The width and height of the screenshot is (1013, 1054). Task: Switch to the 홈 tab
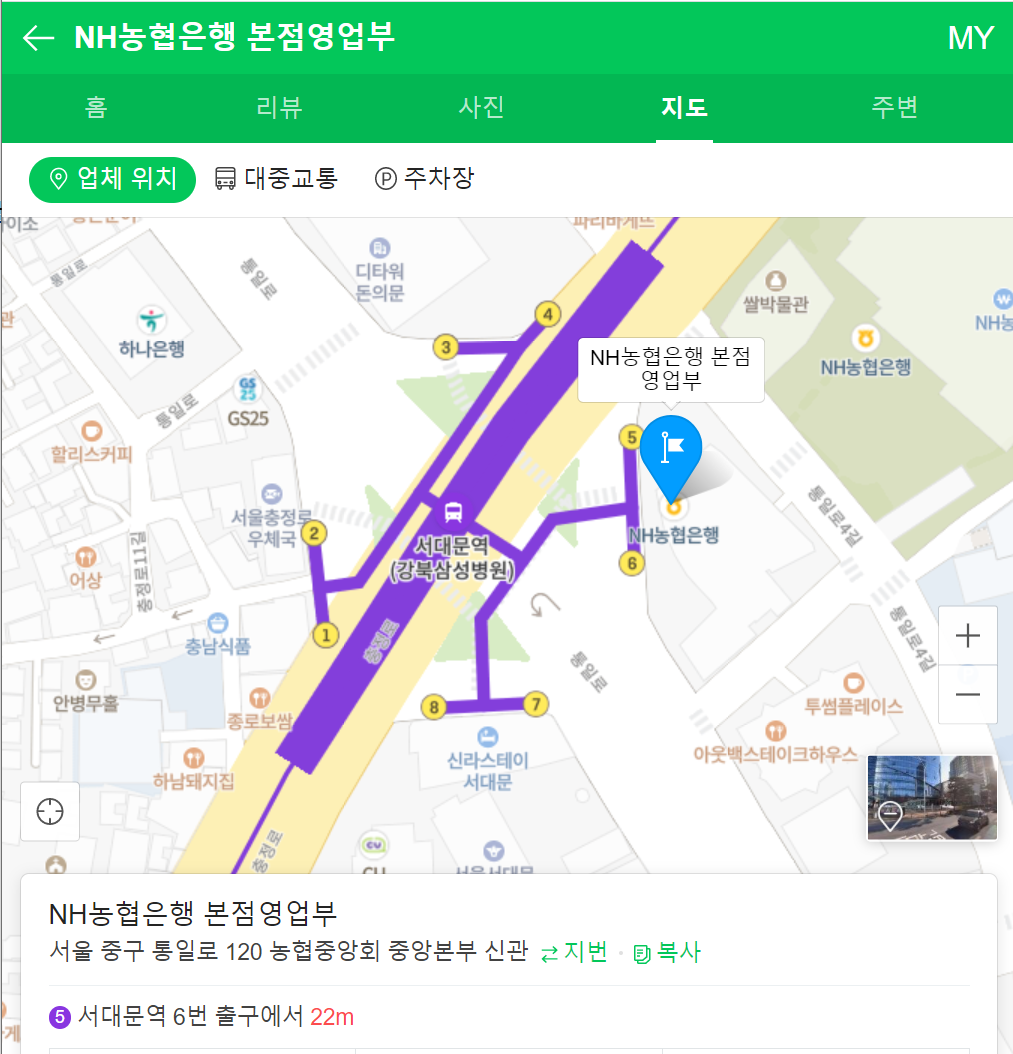[96, 108]
